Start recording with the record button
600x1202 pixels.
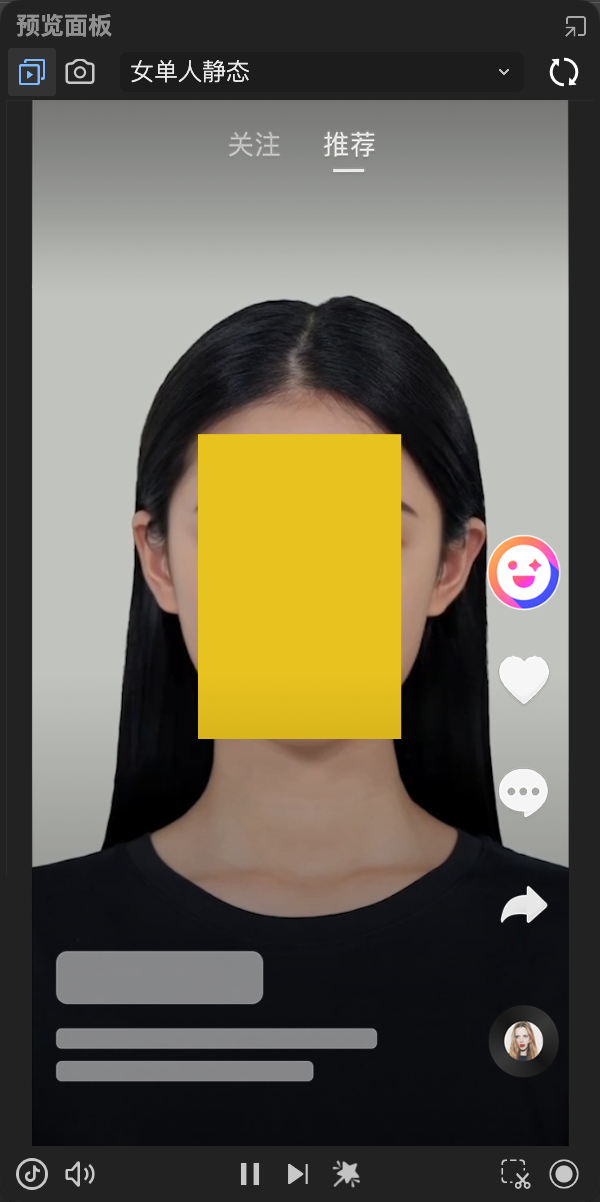click(x=564, y=1174)
